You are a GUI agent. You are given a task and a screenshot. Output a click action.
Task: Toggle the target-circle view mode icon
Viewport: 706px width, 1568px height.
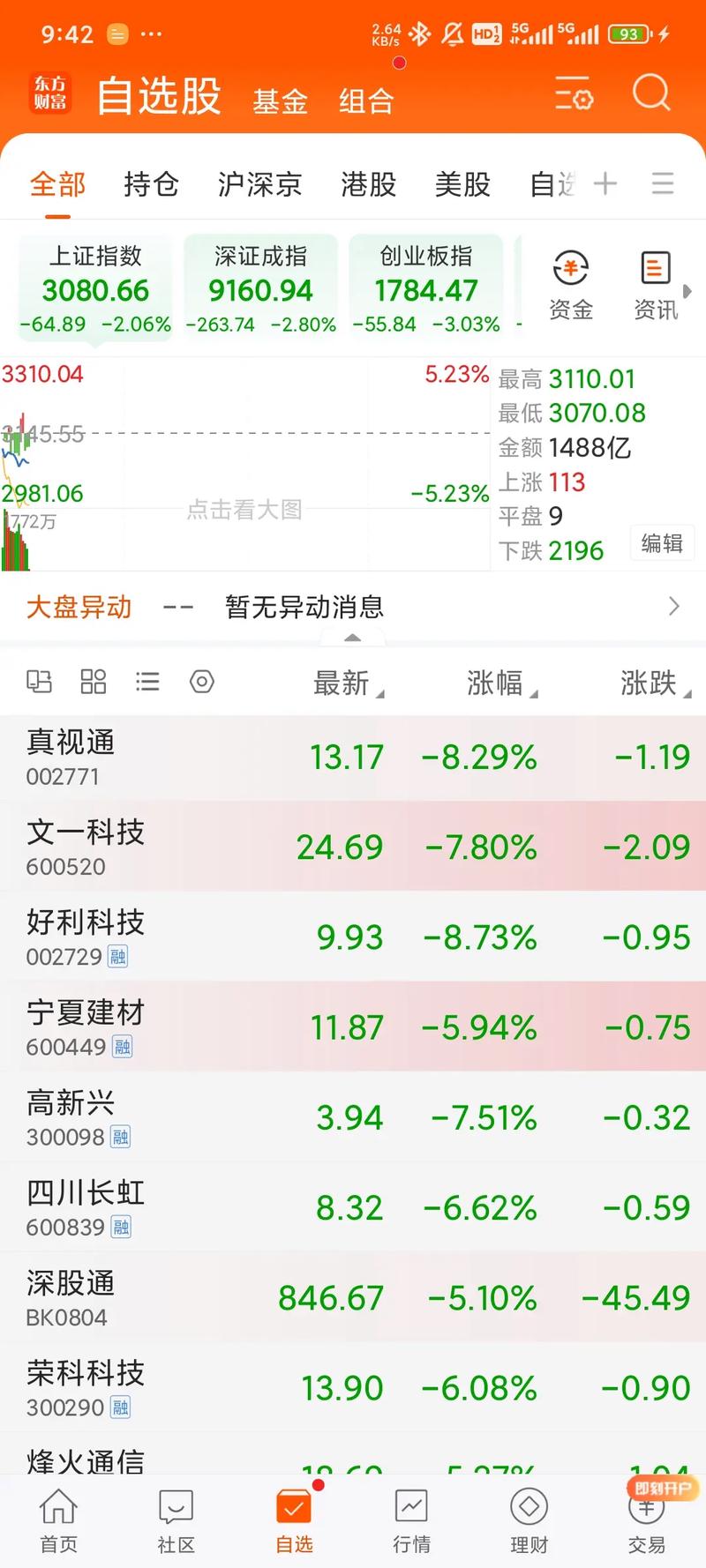pyautogui.click(x=202, y=681)
